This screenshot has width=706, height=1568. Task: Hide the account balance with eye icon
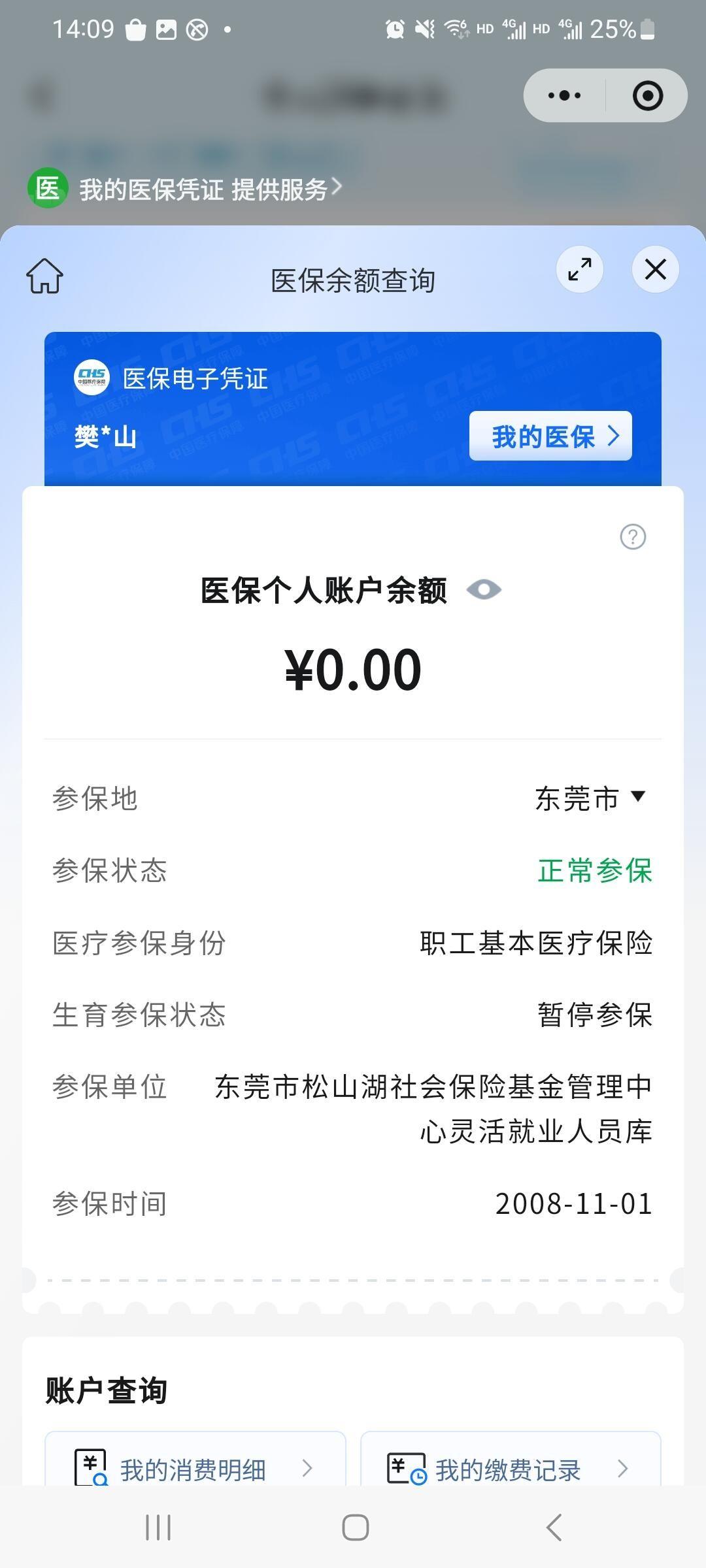[x=484, y=590]
